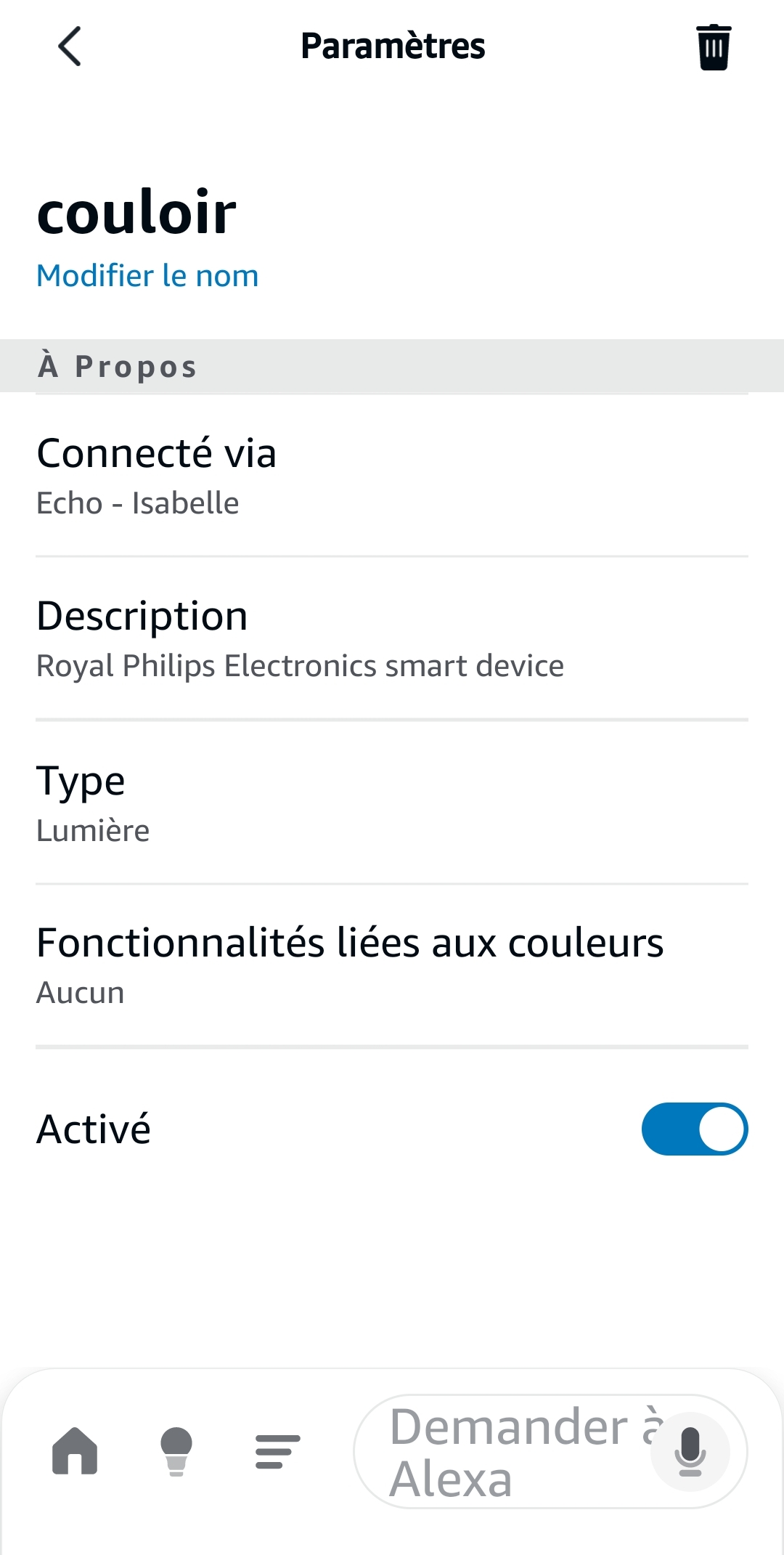The image size is (784, 1555).
Task: Delete the couloir device with trash icon
Action: pyautogui.click(x=714, y=47)
